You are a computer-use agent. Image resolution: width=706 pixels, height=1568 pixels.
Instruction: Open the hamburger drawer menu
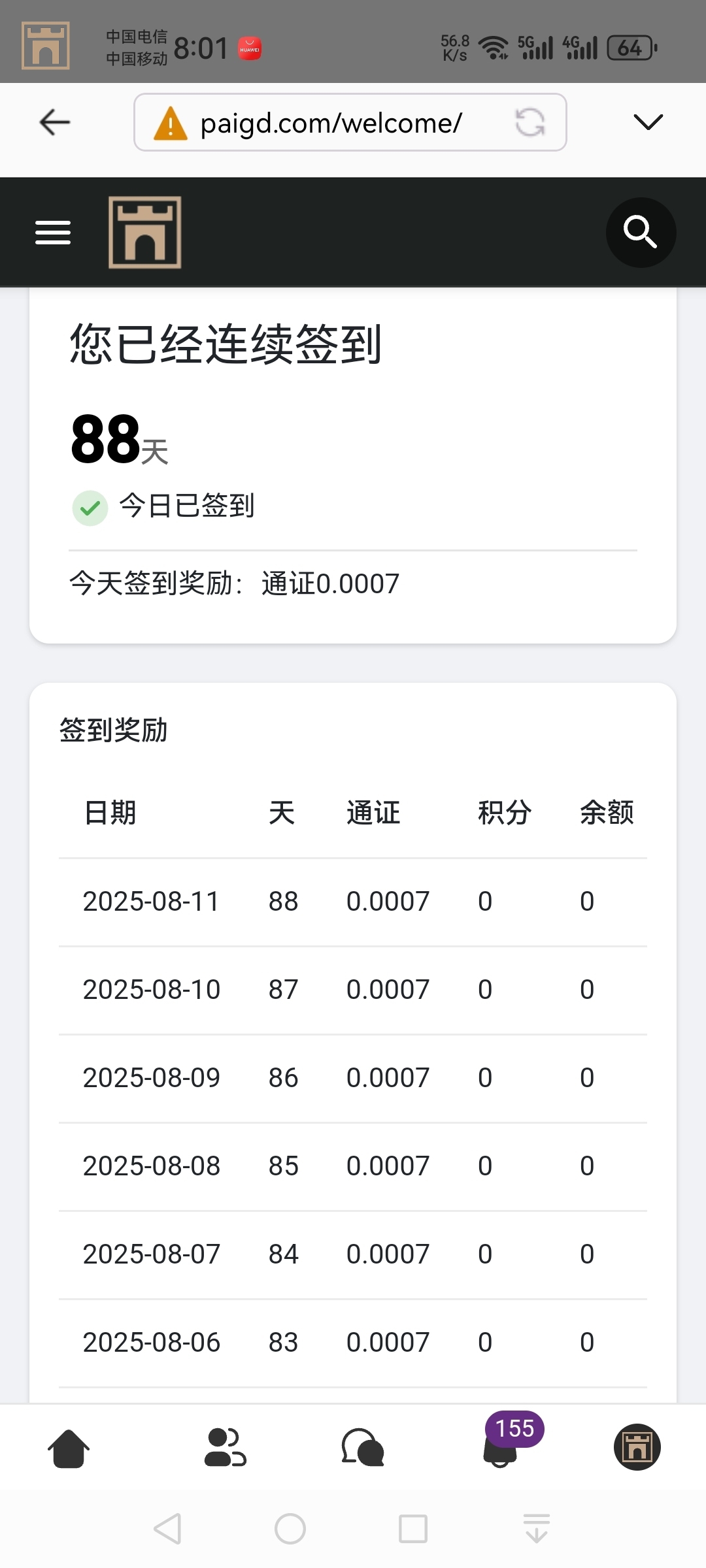pyautogui.click(x=53, y=233)
